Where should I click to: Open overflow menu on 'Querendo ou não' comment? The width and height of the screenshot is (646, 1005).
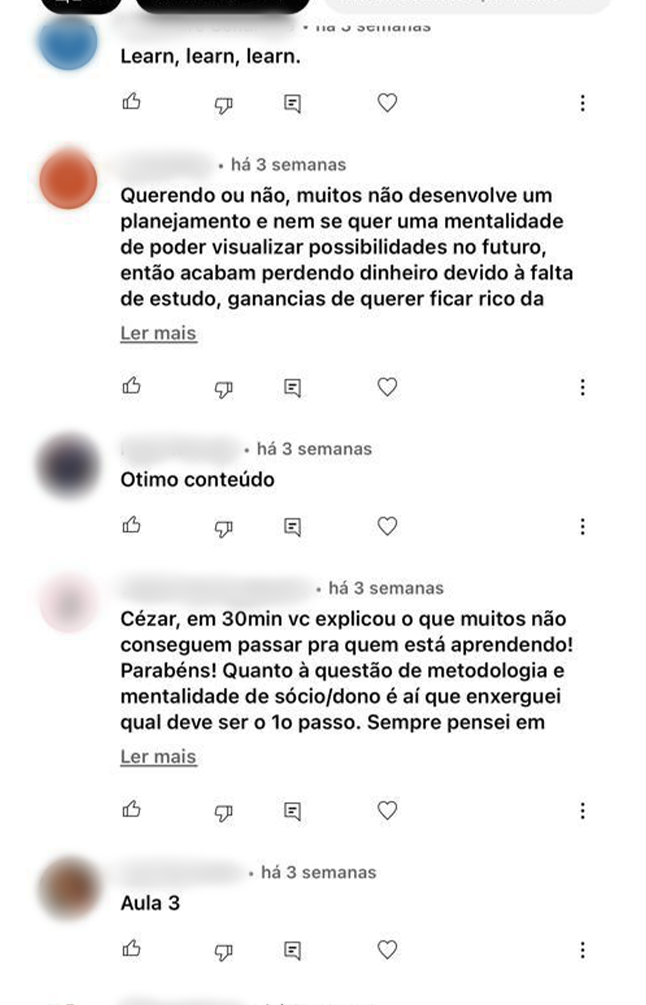[583, 386]
